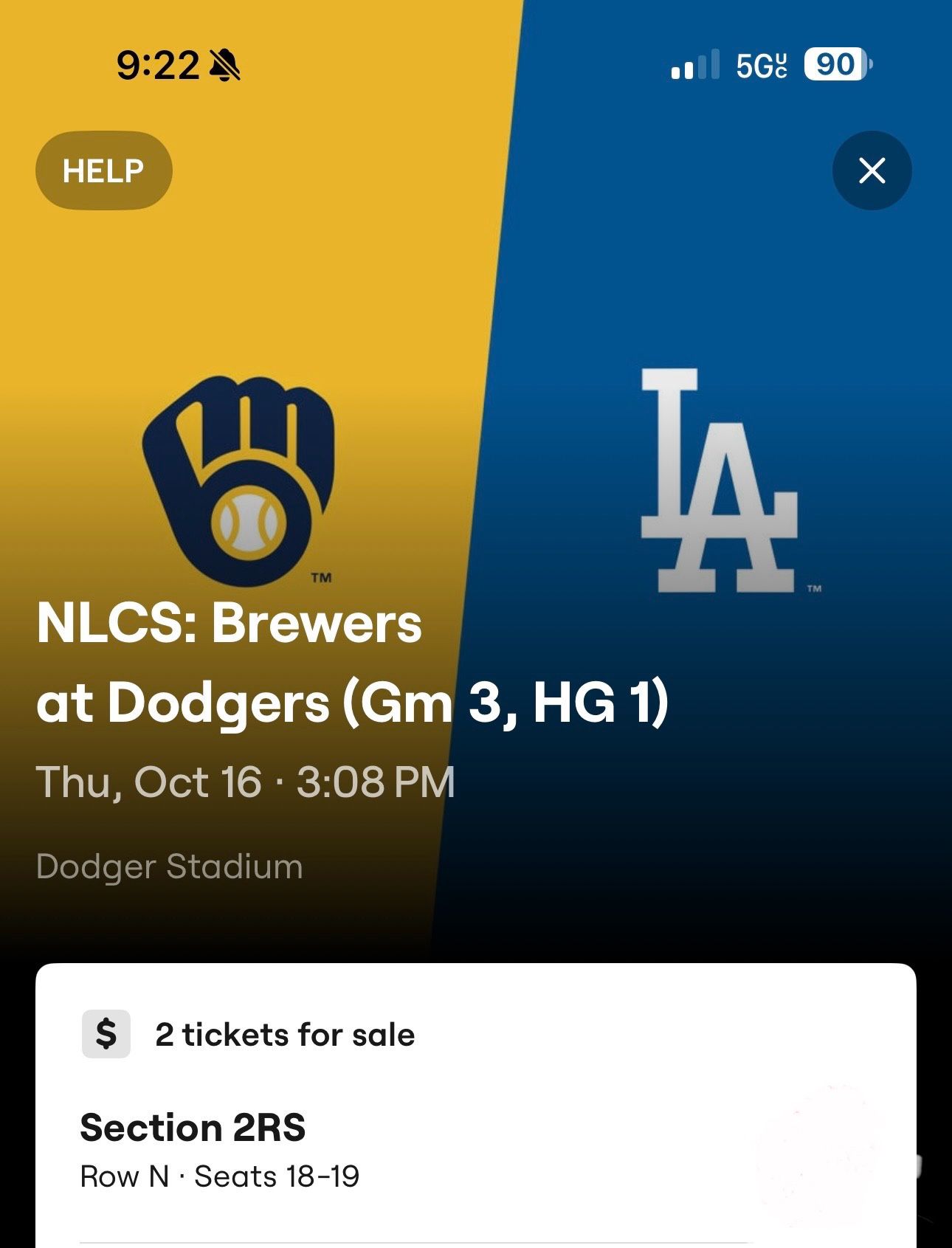Tap the battery indicator showing 90

(x=835, y=66)
